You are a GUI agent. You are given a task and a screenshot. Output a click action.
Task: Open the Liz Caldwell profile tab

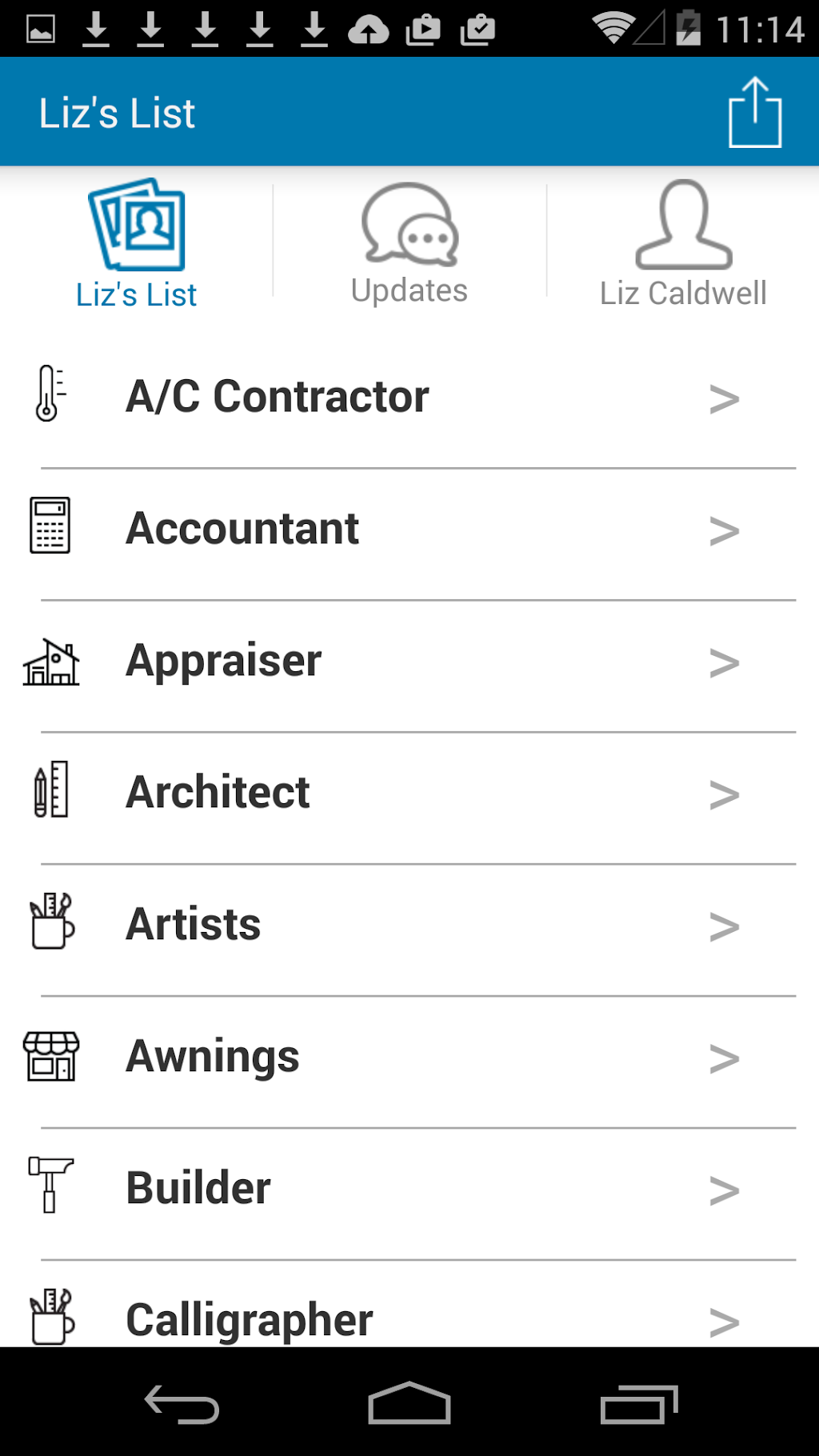[x=683, y=244]
